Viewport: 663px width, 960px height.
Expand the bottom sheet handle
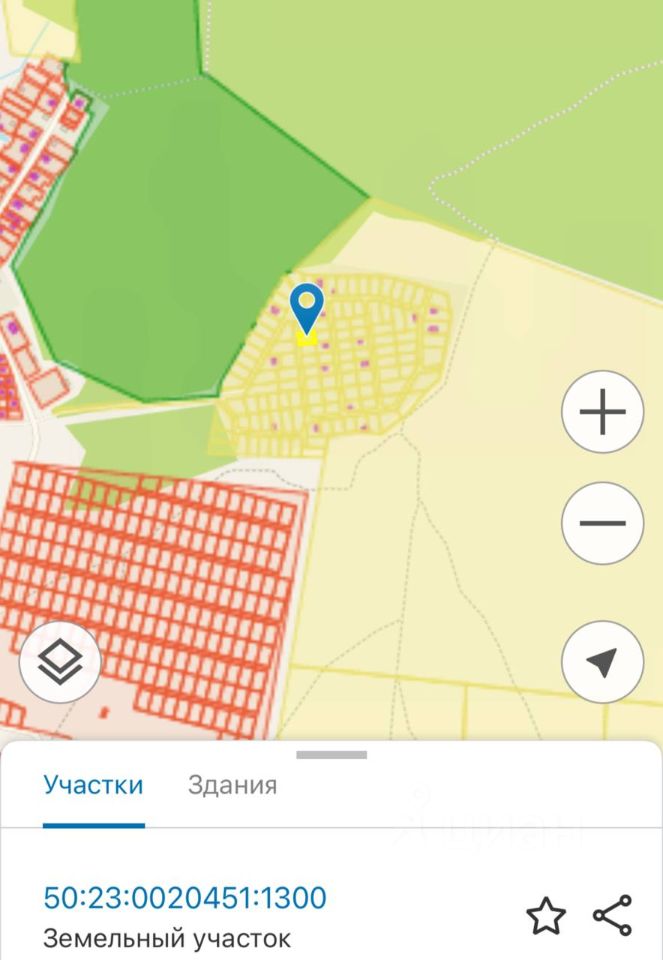pos(331,755)
